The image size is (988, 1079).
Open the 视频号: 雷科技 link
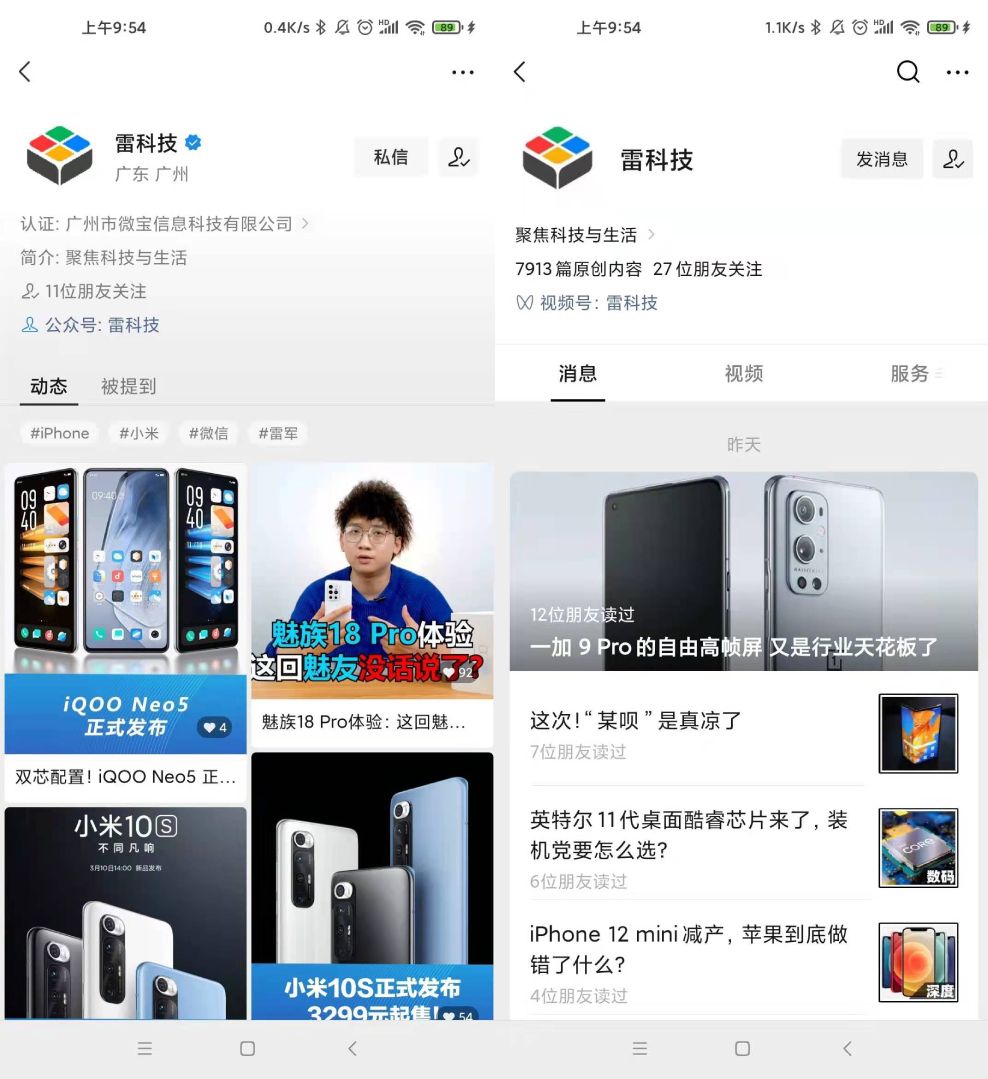[587, 303]
